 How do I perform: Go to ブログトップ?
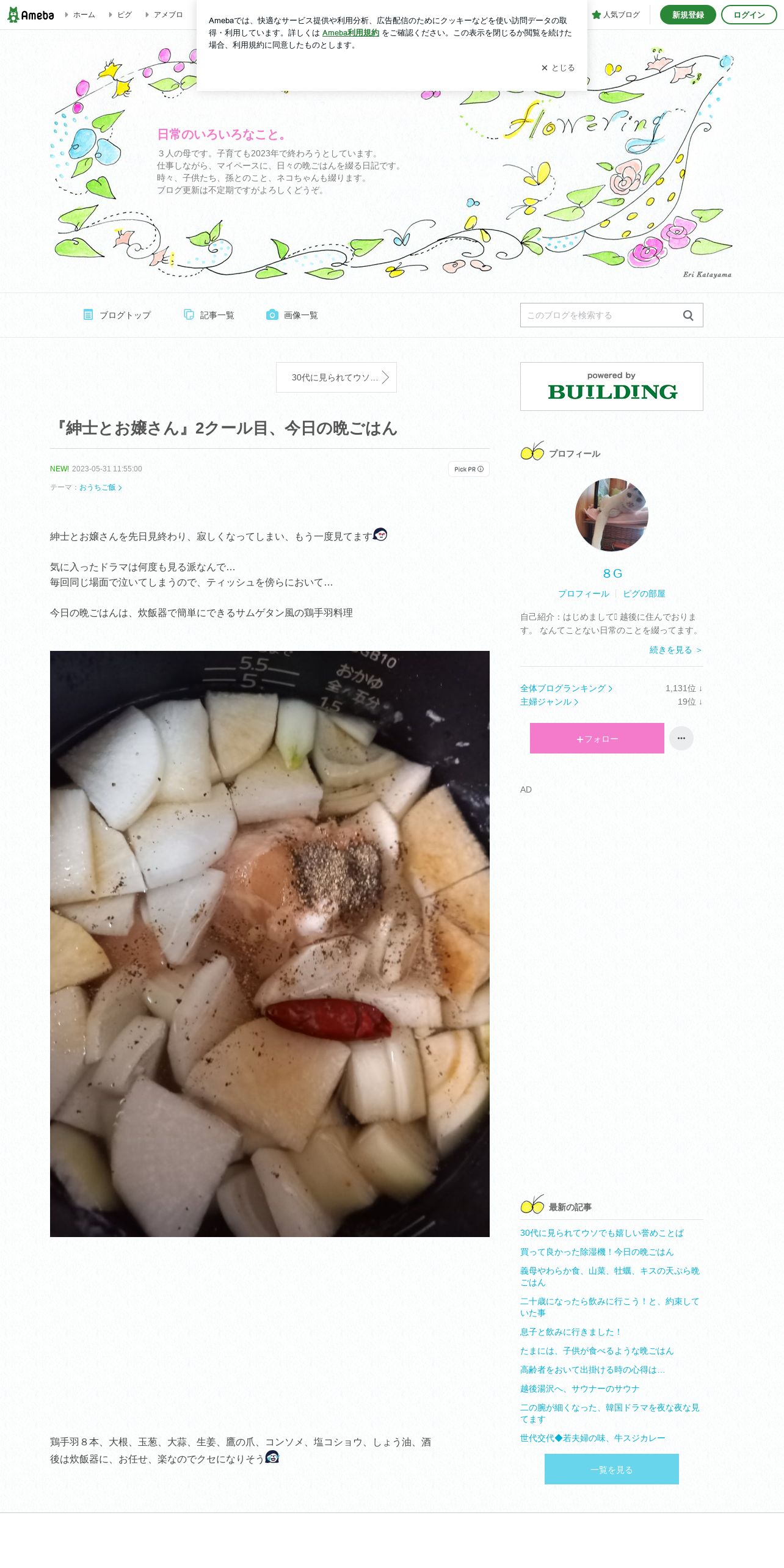pos(117,315)
